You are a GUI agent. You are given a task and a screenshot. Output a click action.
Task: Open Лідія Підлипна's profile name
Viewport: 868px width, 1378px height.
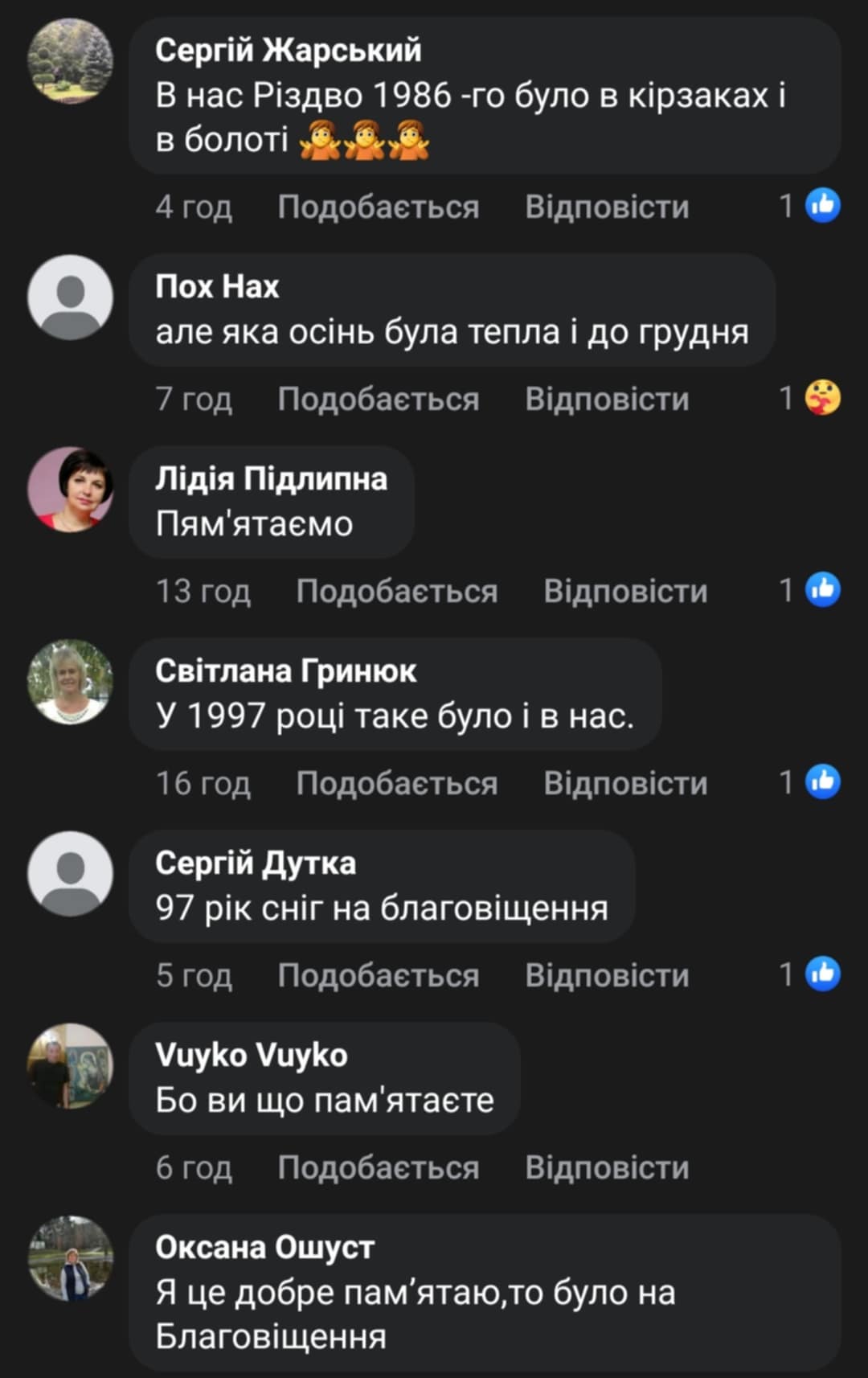(271, 478)
